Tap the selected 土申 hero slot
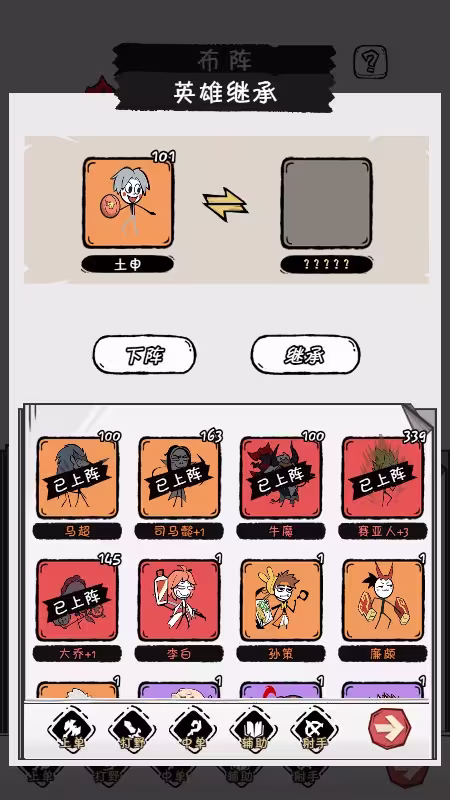The image size is (450, 800). pyautogui.click(x=129, y=203)
